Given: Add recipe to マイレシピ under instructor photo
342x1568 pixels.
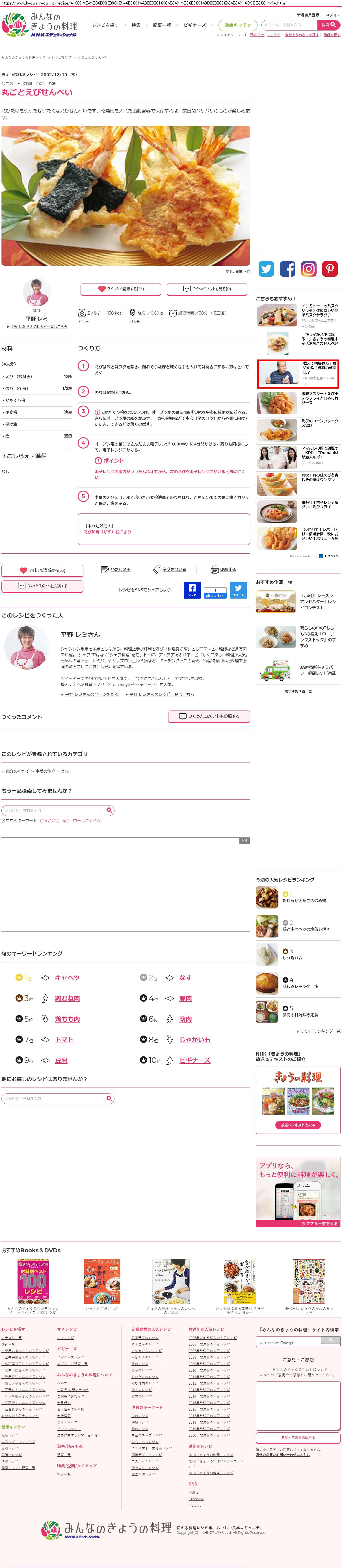Looking at the screenshot, I should (120, 289).
